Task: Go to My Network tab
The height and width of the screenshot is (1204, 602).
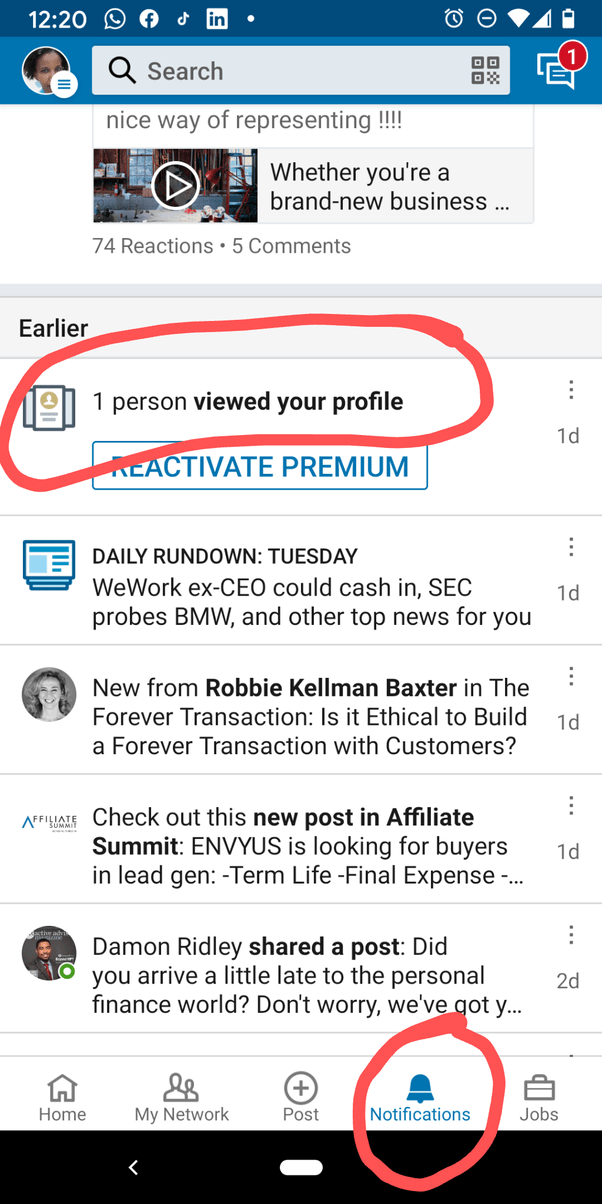Action: pos(181,1097)
